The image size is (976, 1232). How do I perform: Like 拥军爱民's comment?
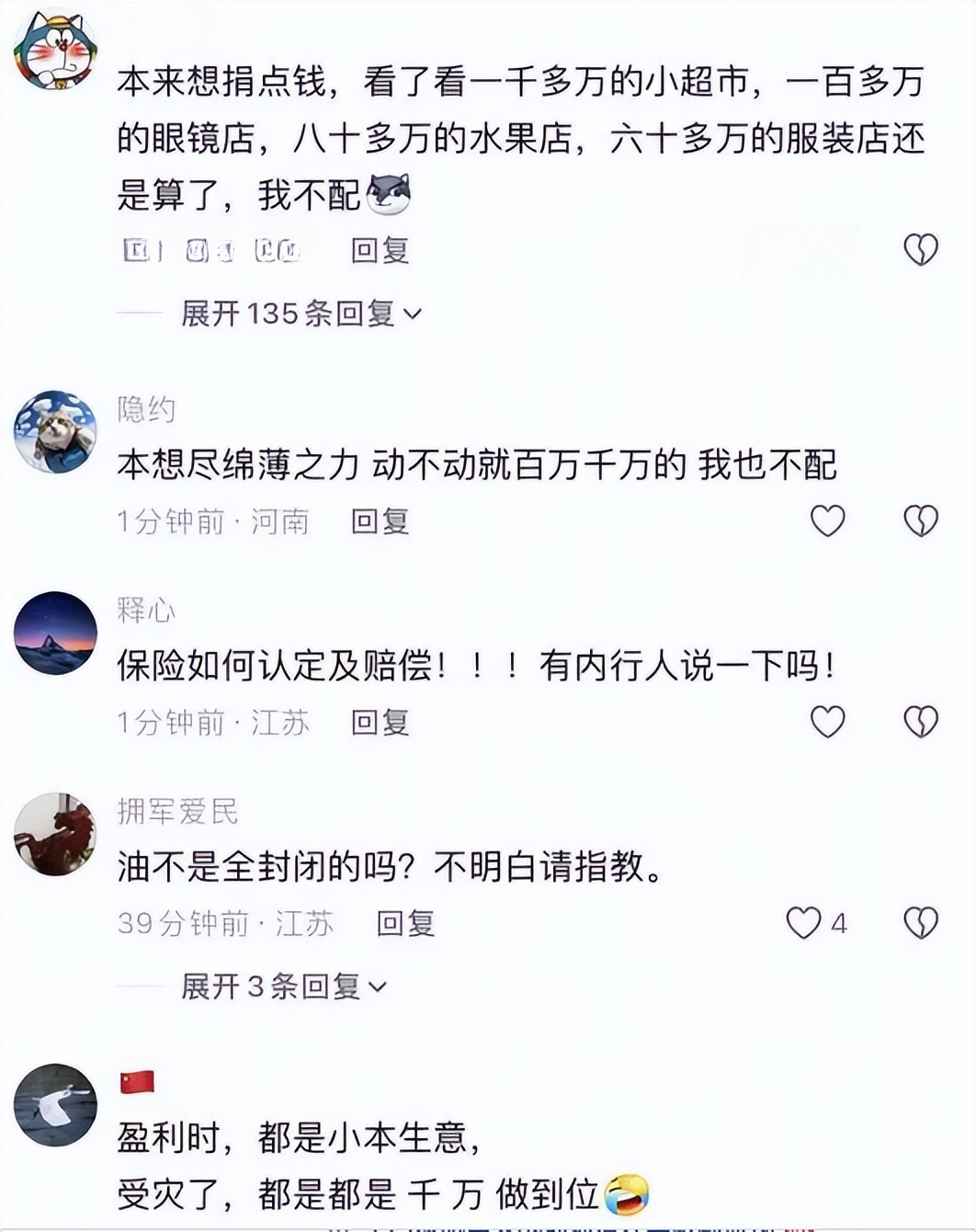point(804,922)
